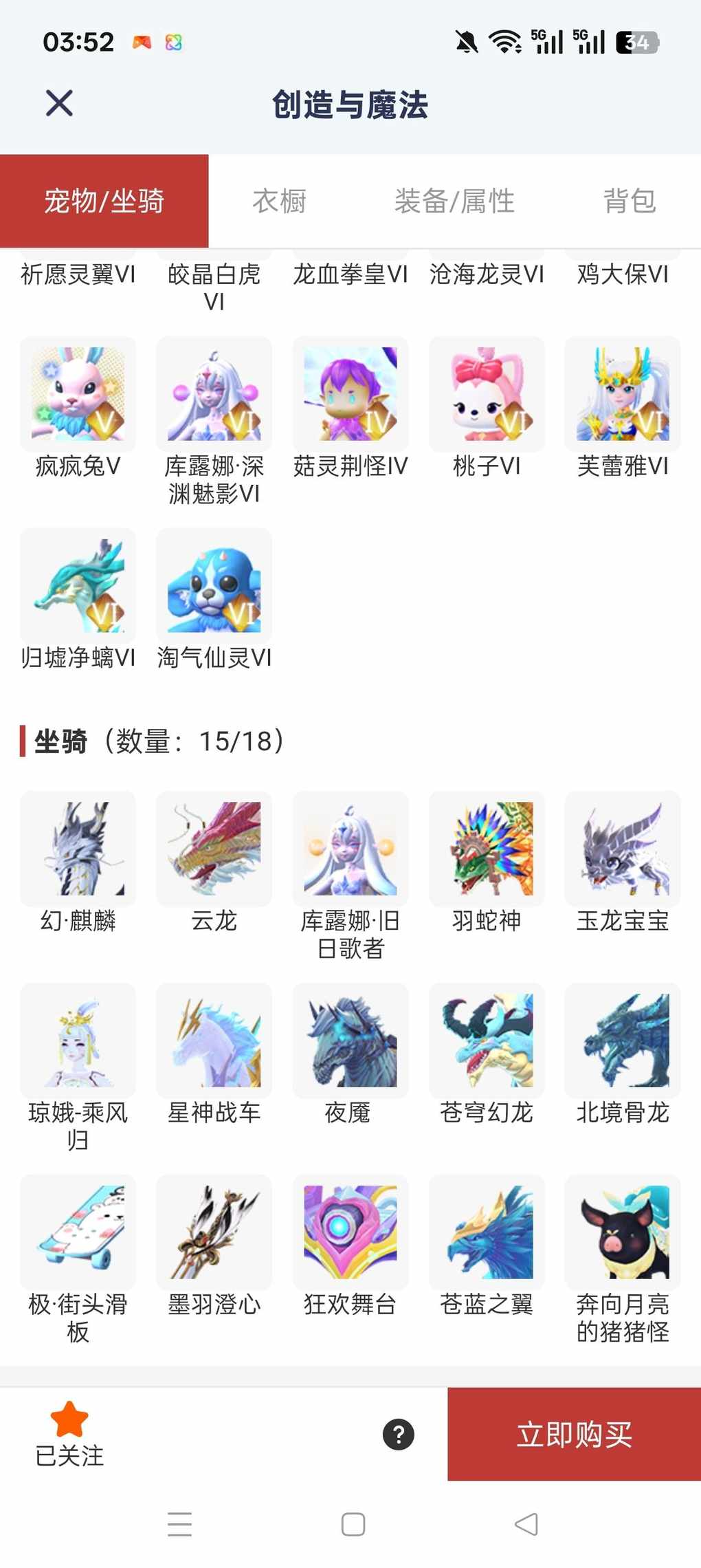Open the 云龙 mount tile
The width and height of the screenshot is (701, 1568).
pyautogui.click(x=214, y=849)
